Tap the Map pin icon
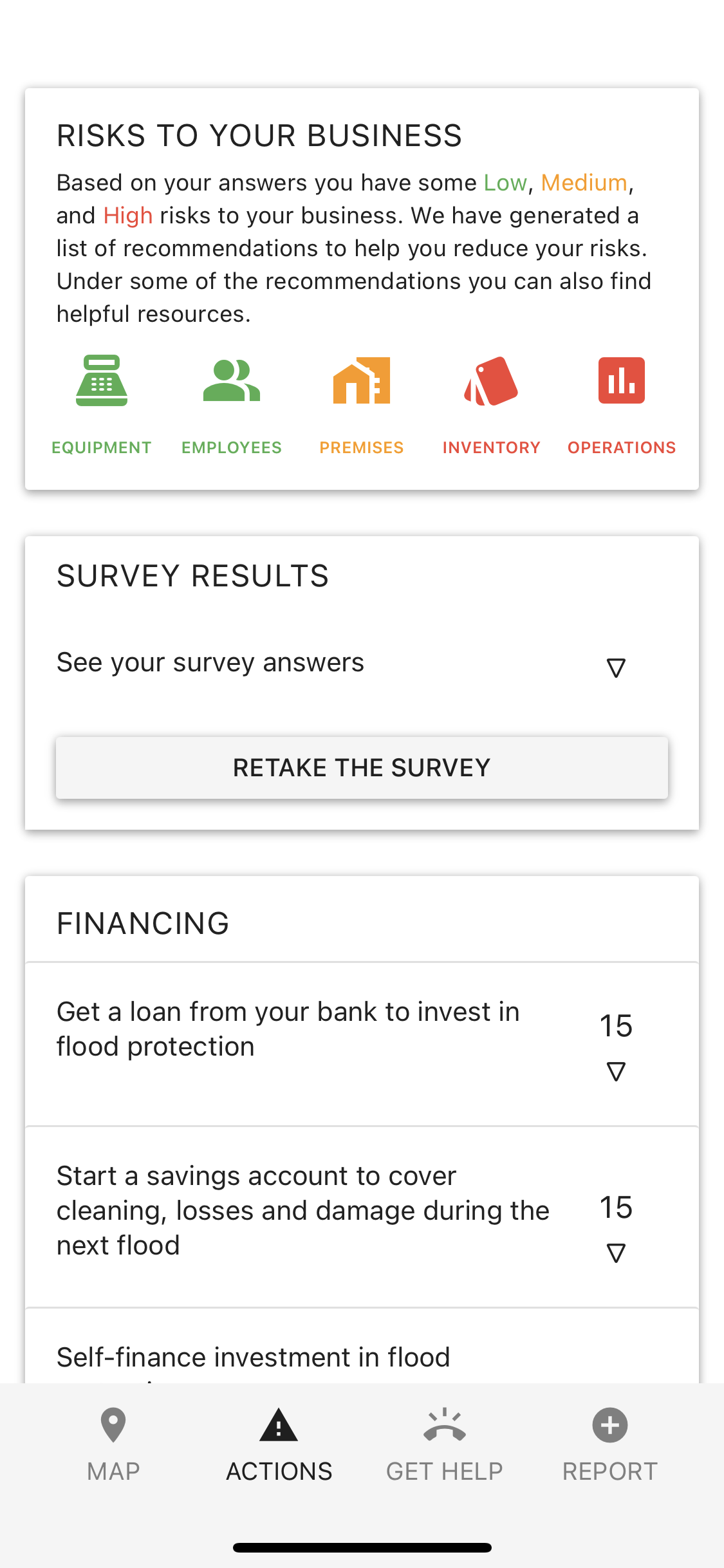The height and width of the screenshot is (1568, 724). tap(113, 1424)
